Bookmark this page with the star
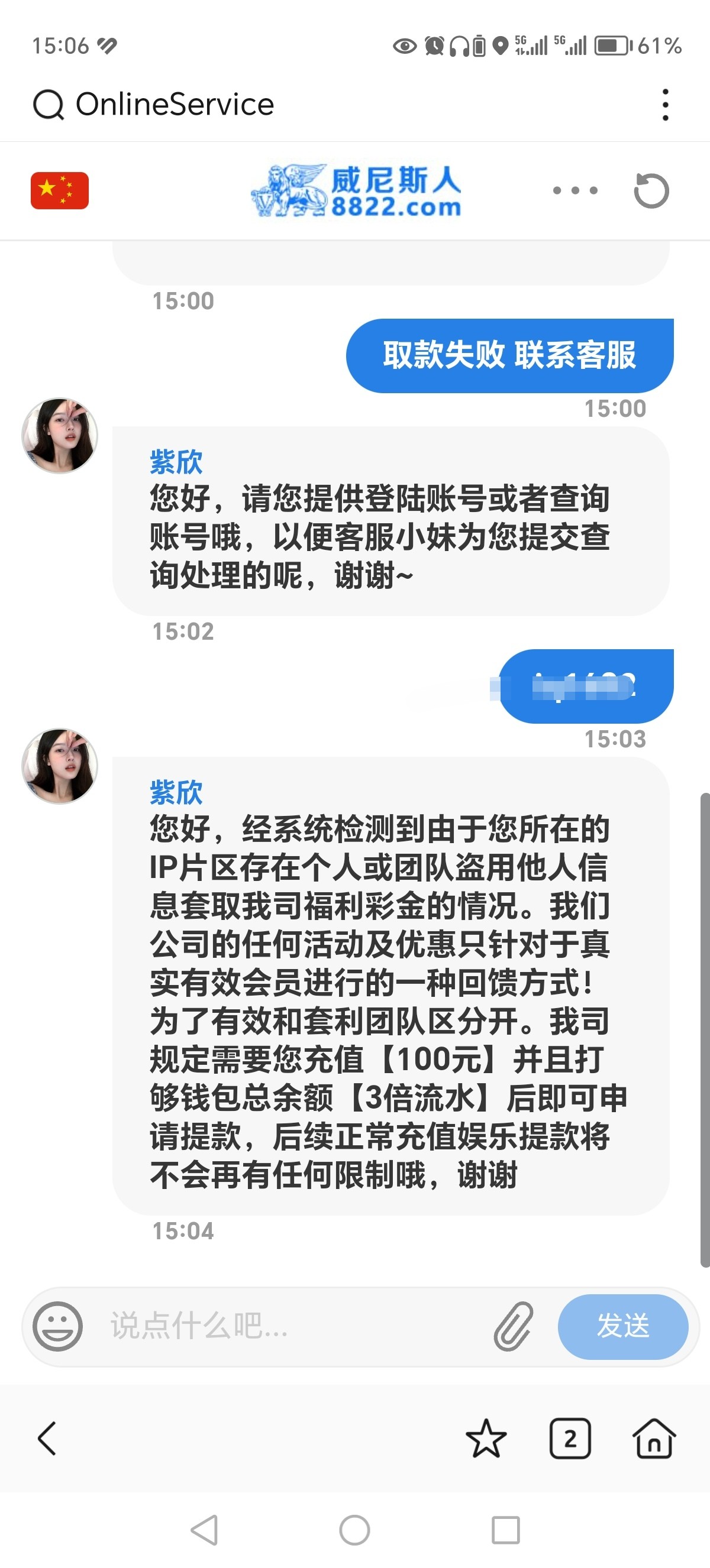The height and width of the screenshot is (1568, 710). point(486,1439)
